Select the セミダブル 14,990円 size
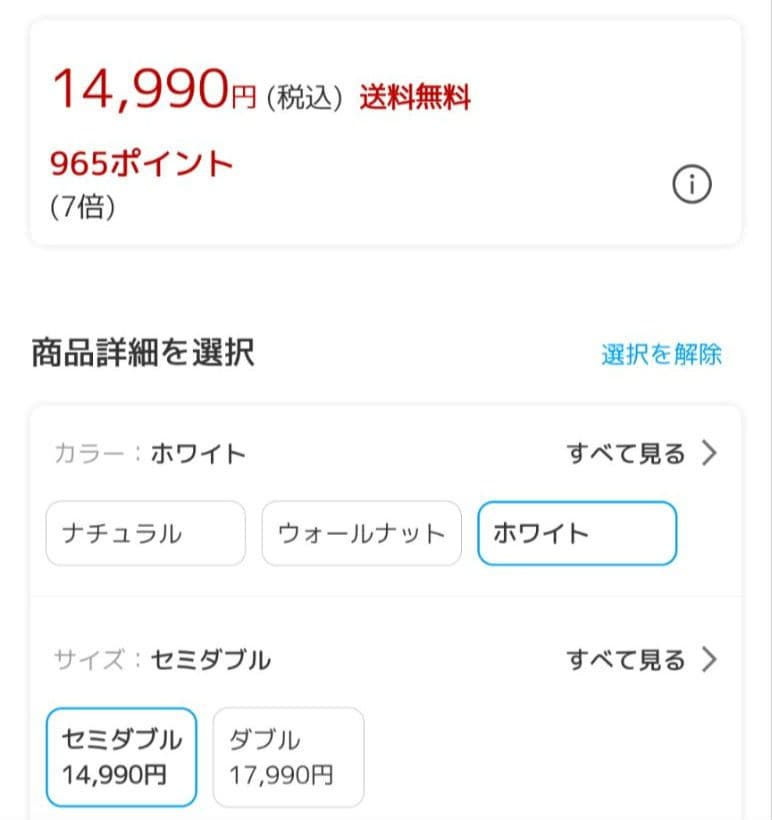772x820 pixels. point(120,756)
